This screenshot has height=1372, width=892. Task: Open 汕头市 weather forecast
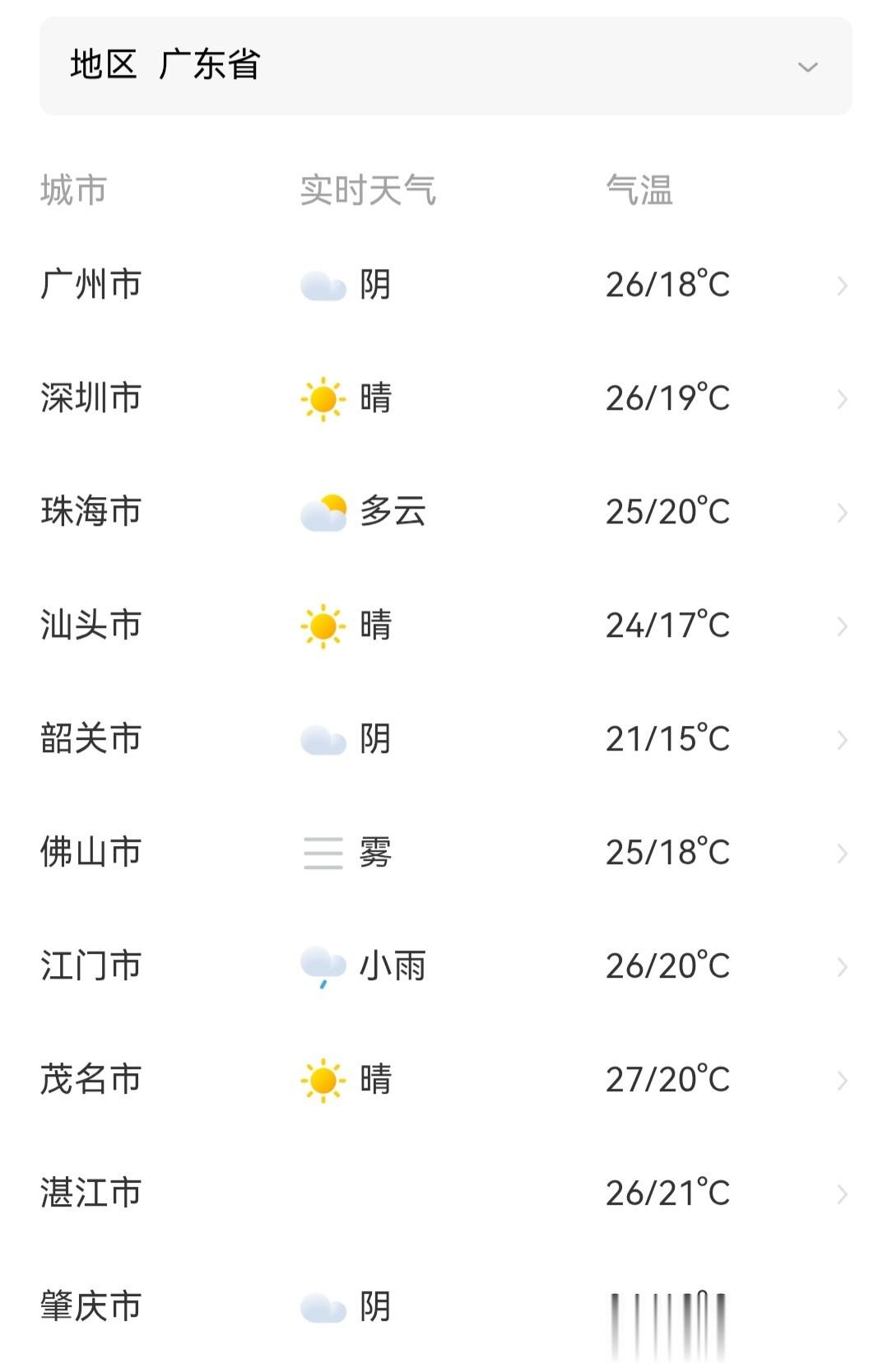tap(445, 626)
